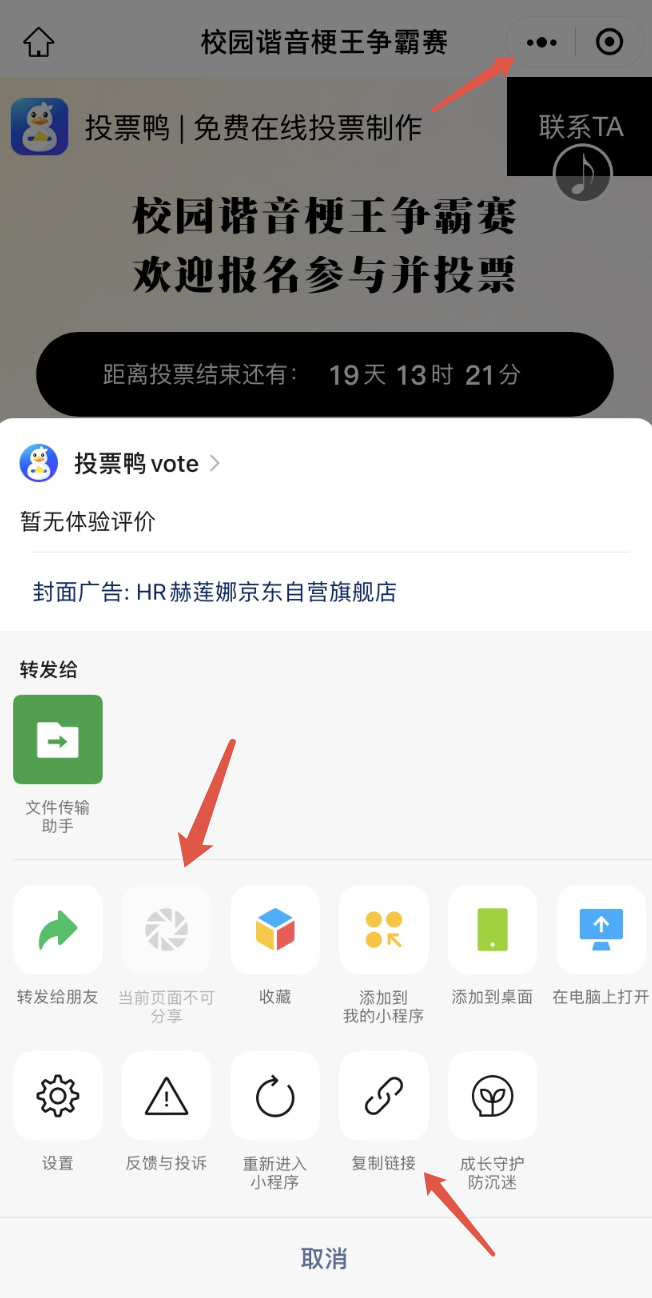Open the 封面广告 HR赫莲娜 link
Viewport: 652px width, 1298px height.
(215, 592)
